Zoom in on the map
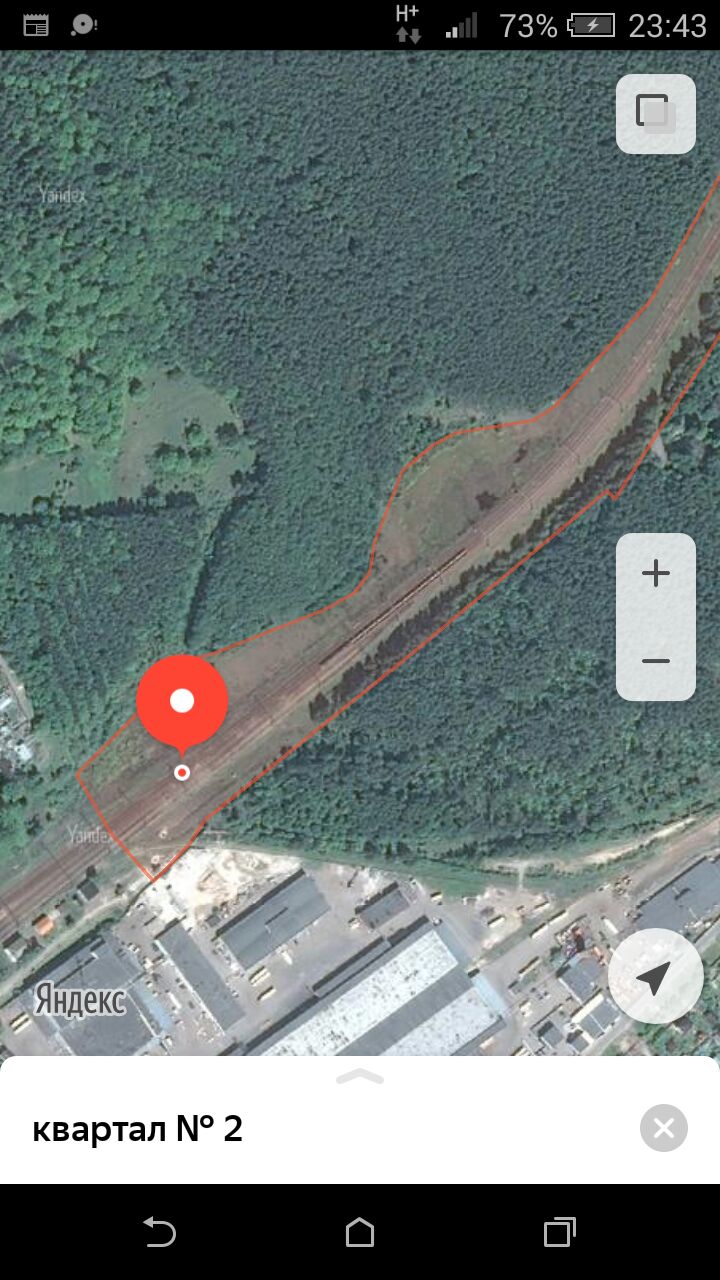This screenshot has width=720, height=1280. [655, 574]
